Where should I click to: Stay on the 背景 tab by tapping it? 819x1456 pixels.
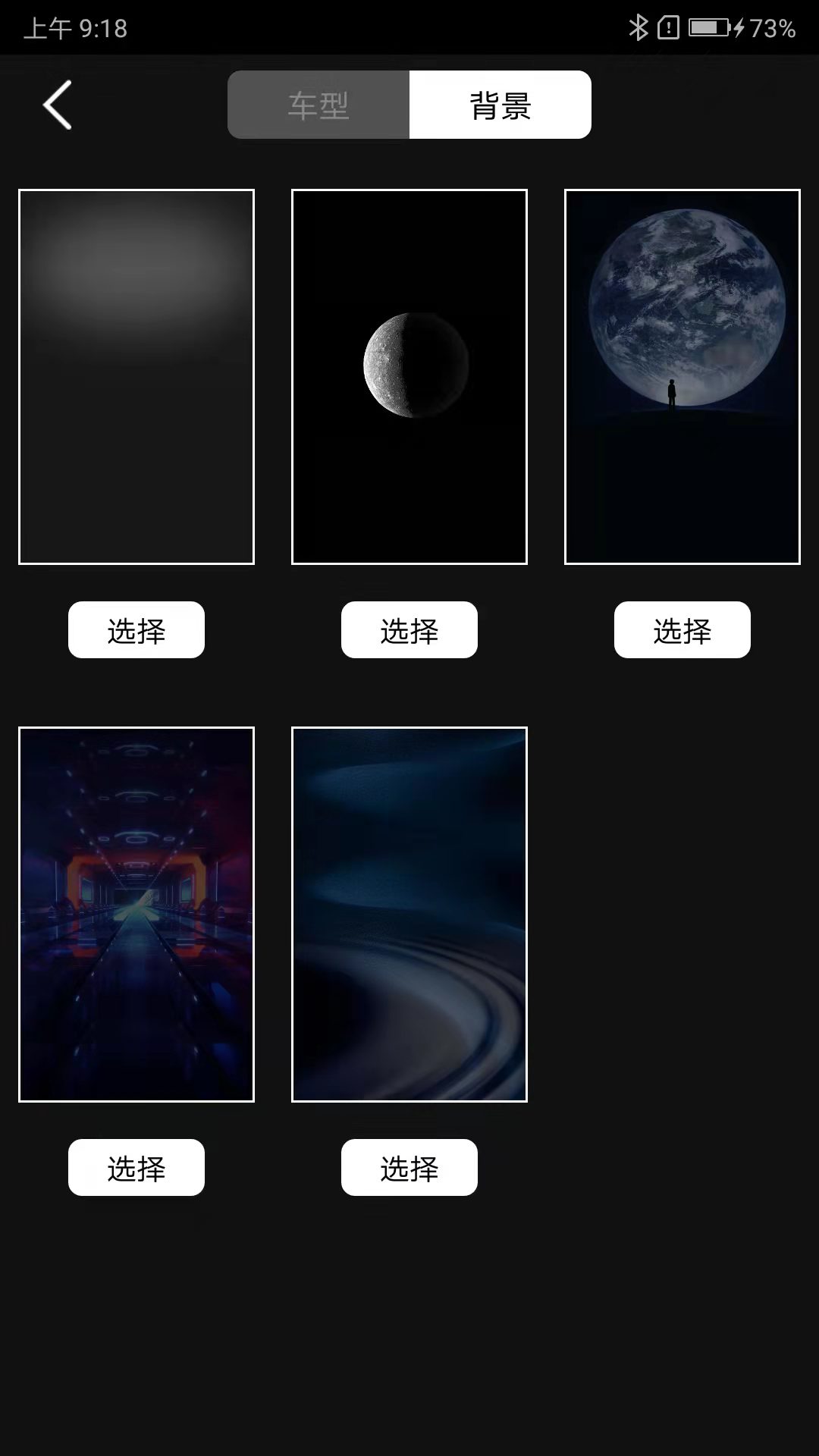tap(500, 105)
